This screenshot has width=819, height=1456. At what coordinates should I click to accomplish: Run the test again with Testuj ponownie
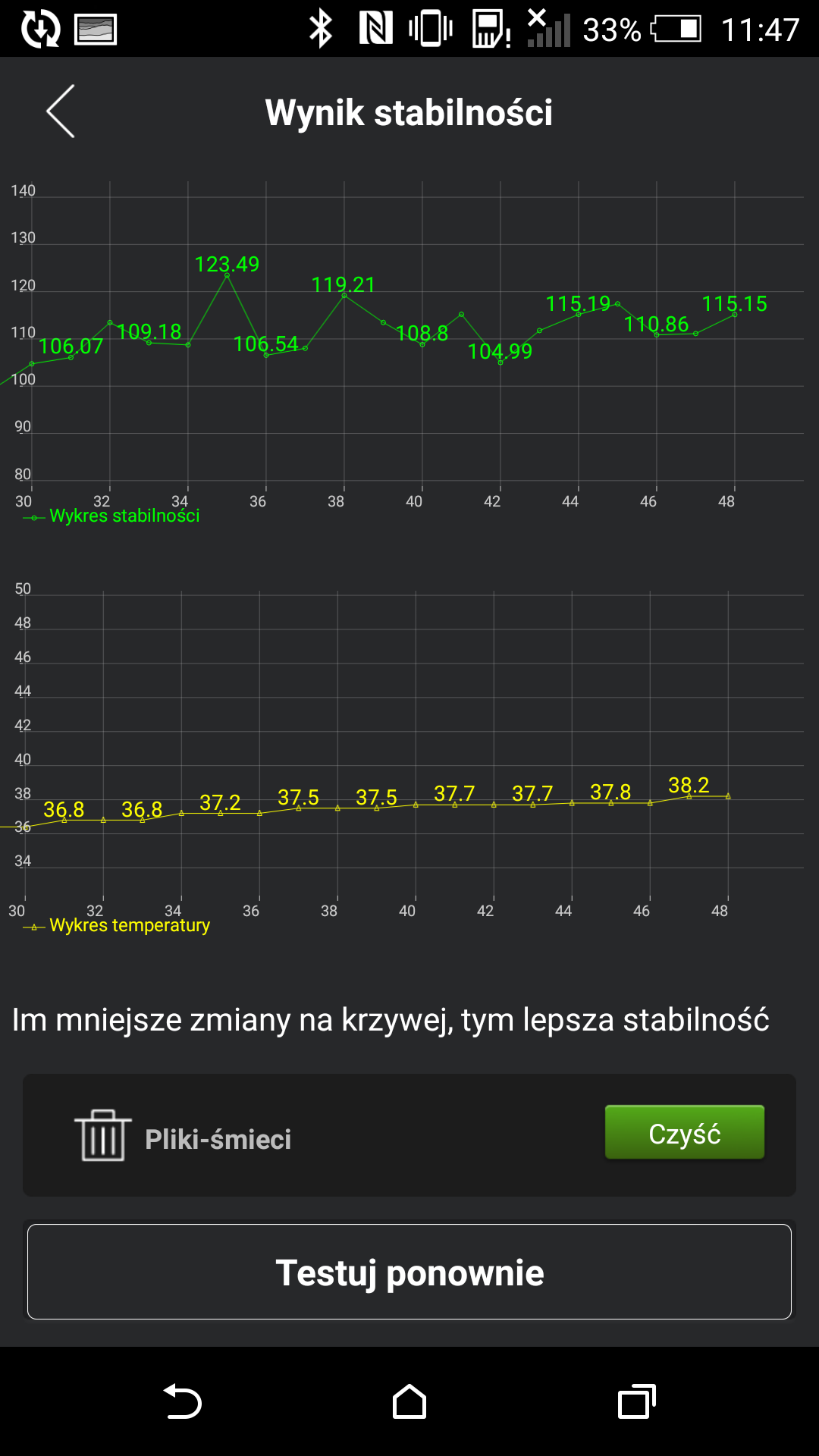[409, 1272]
